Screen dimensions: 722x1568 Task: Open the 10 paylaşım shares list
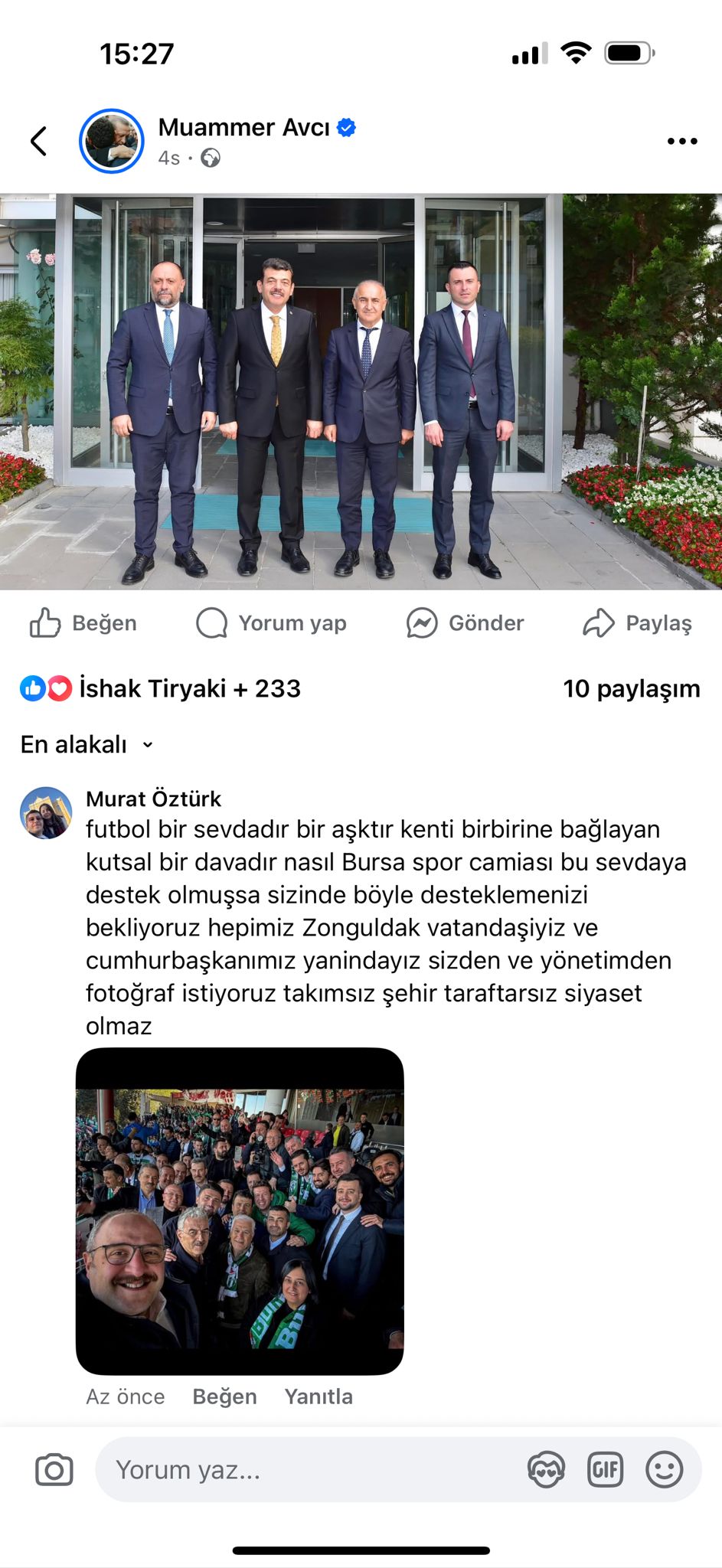[x=631, y=688]
